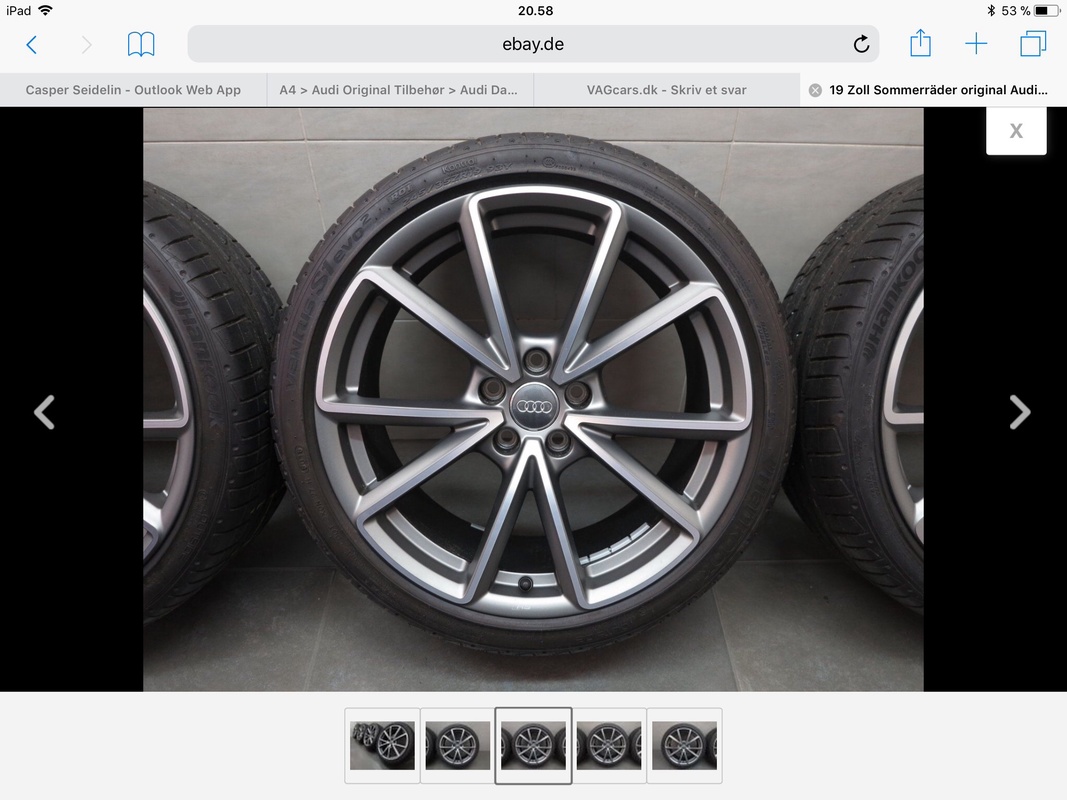Select the first gallery thumbnail

click(x=382, y=746)
